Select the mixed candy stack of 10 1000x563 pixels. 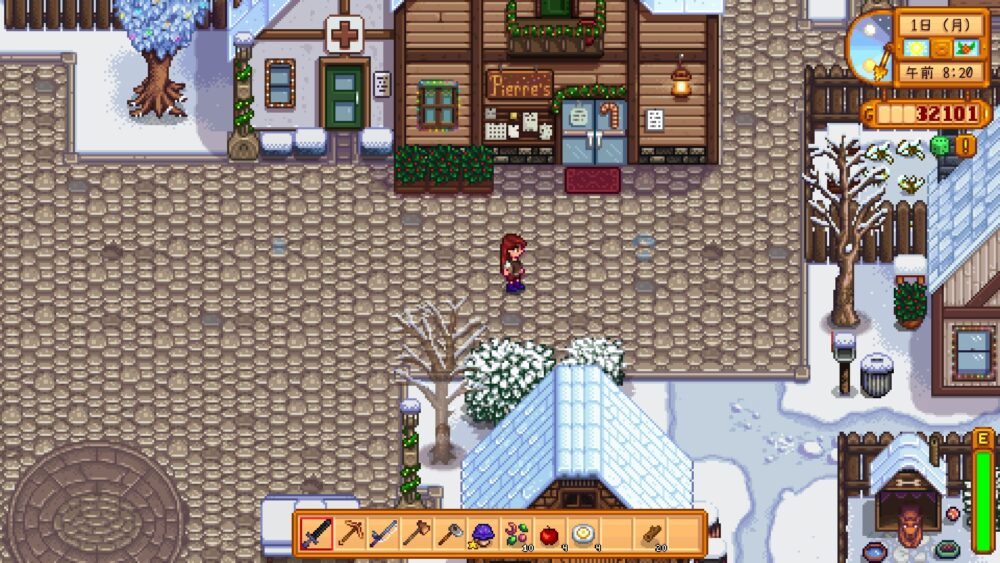516,534
